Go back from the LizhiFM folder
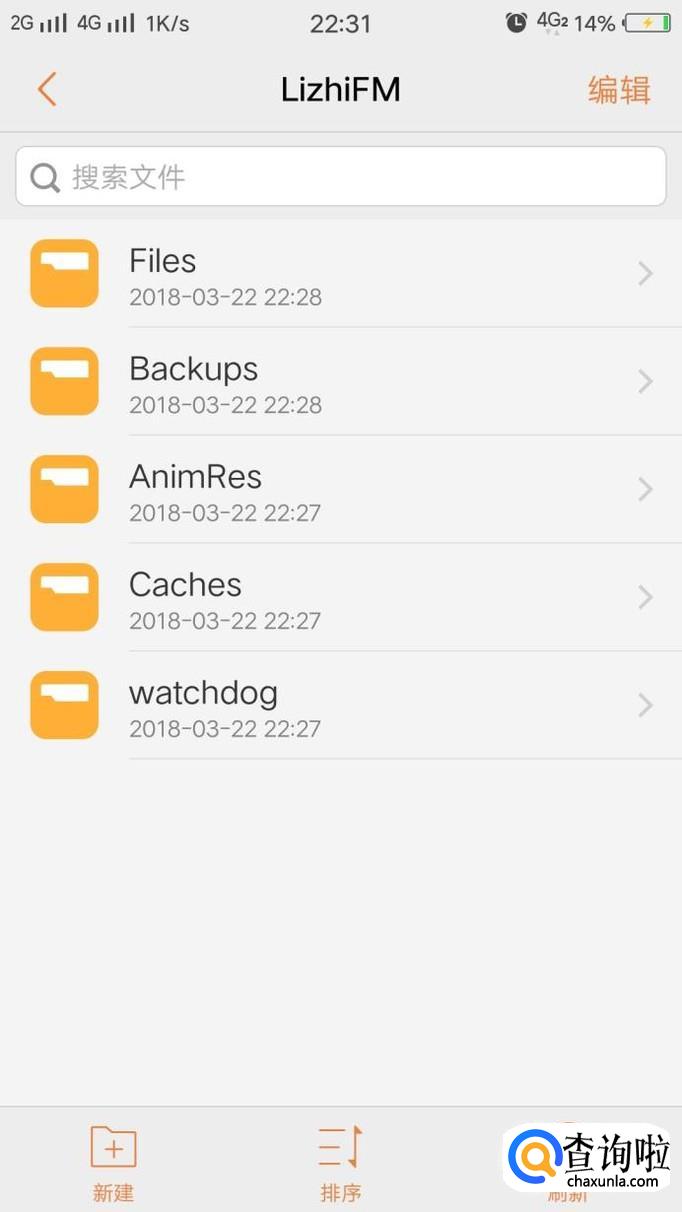Viewport: 682px width, 1212px height. point(47,89)
